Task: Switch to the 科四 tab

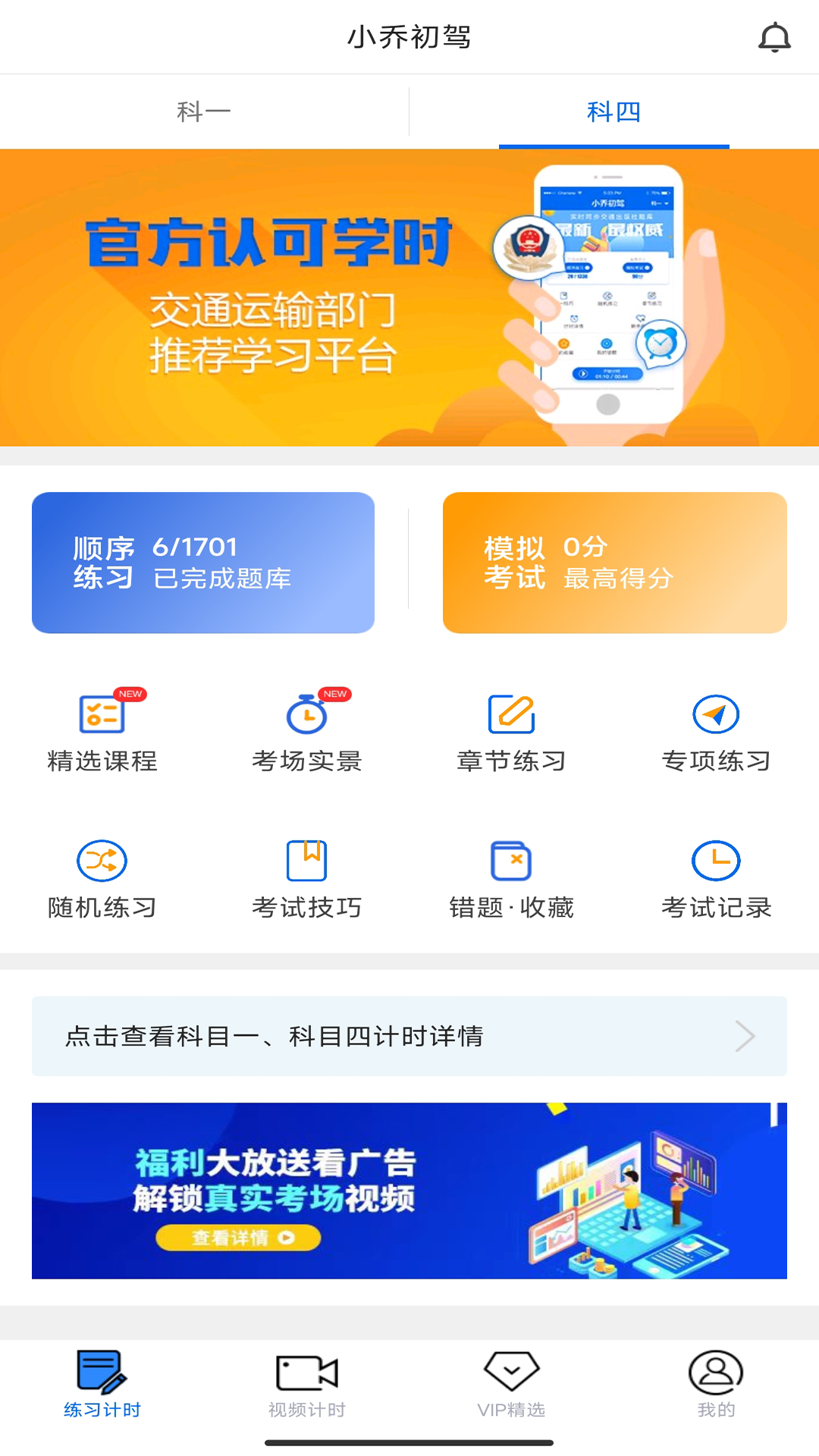Action: pyautogui.click(x=613, y=111)
